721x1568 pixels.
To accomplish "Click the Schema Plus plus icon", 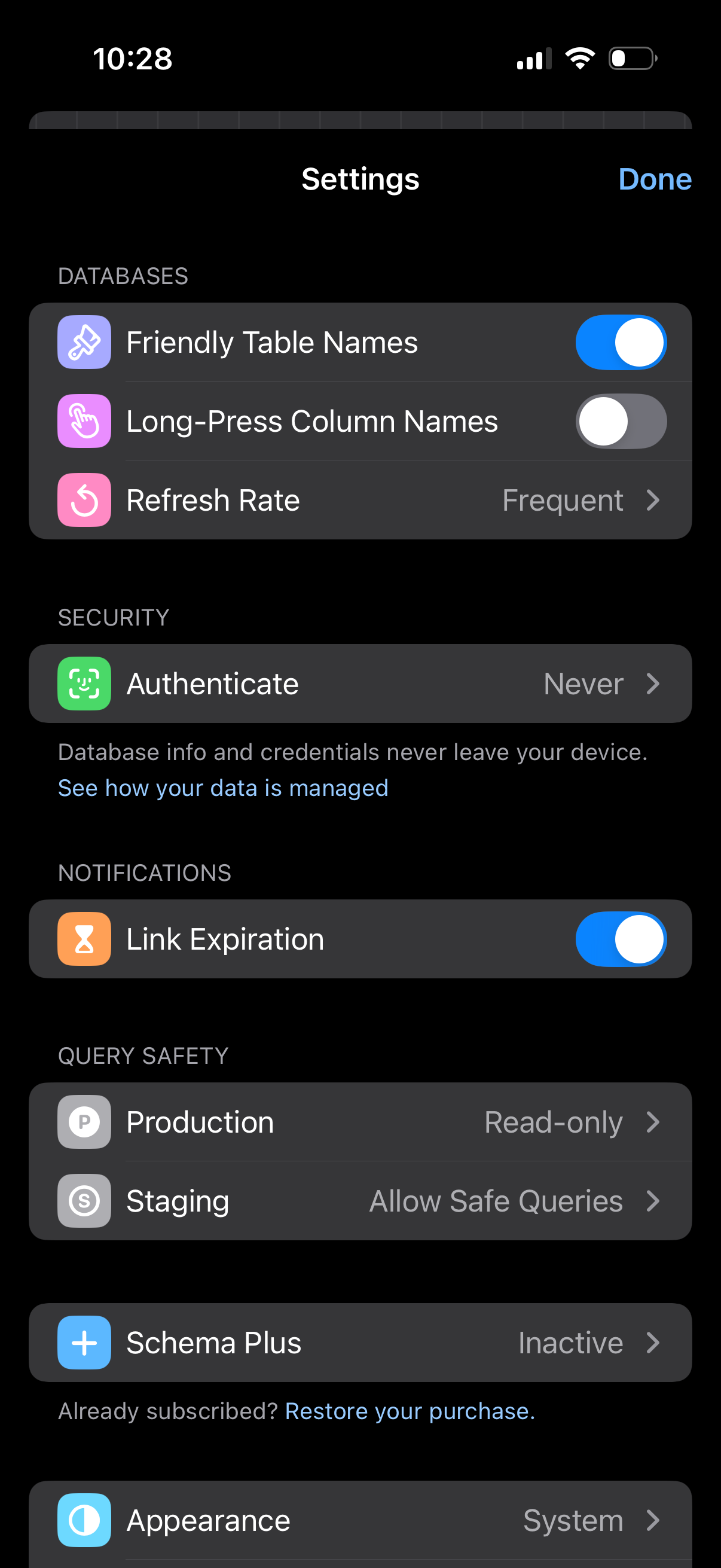I will click(84, 1343).
